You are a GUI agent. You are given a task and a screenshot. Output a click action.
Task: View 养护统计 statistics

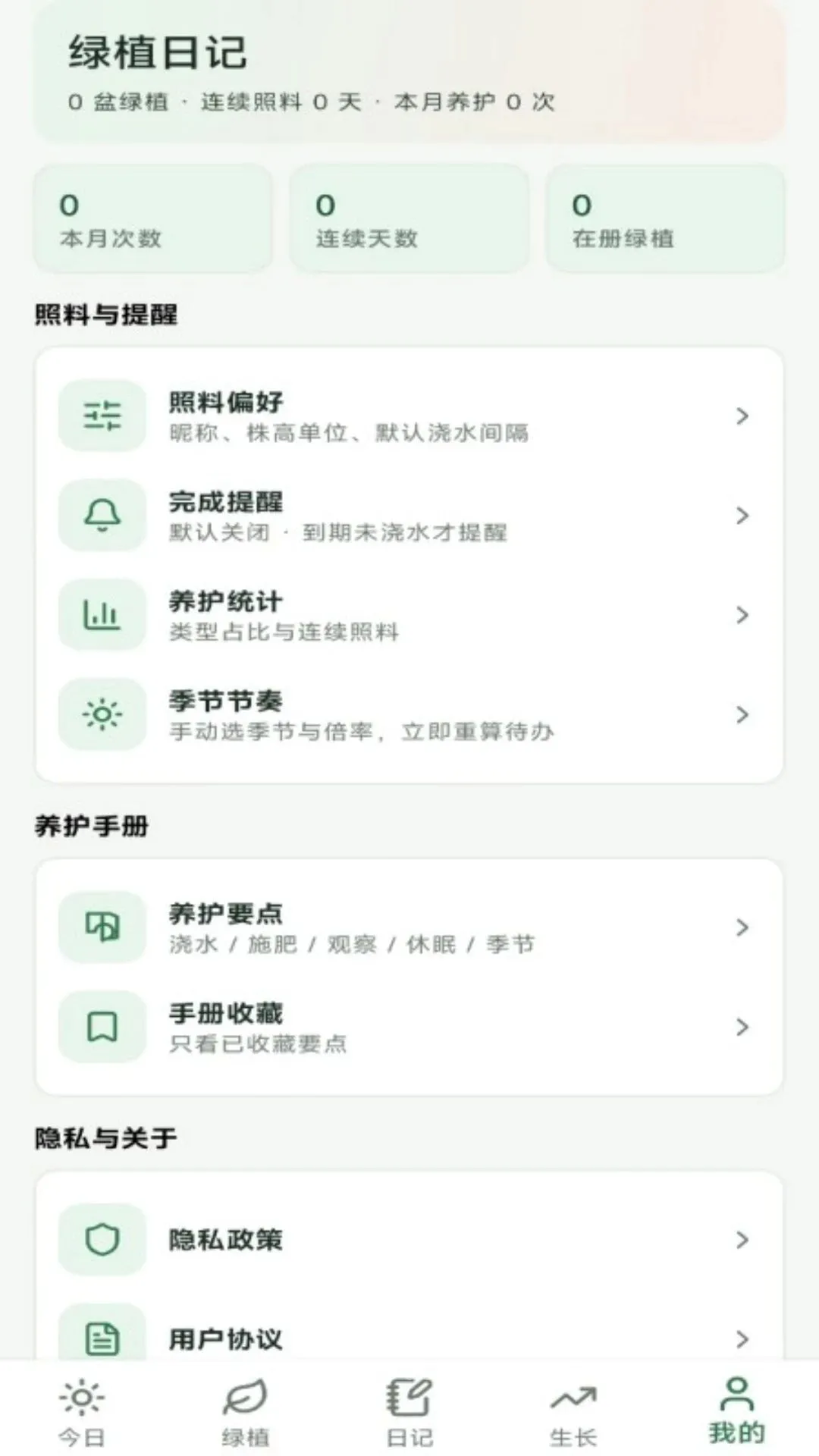409,615
